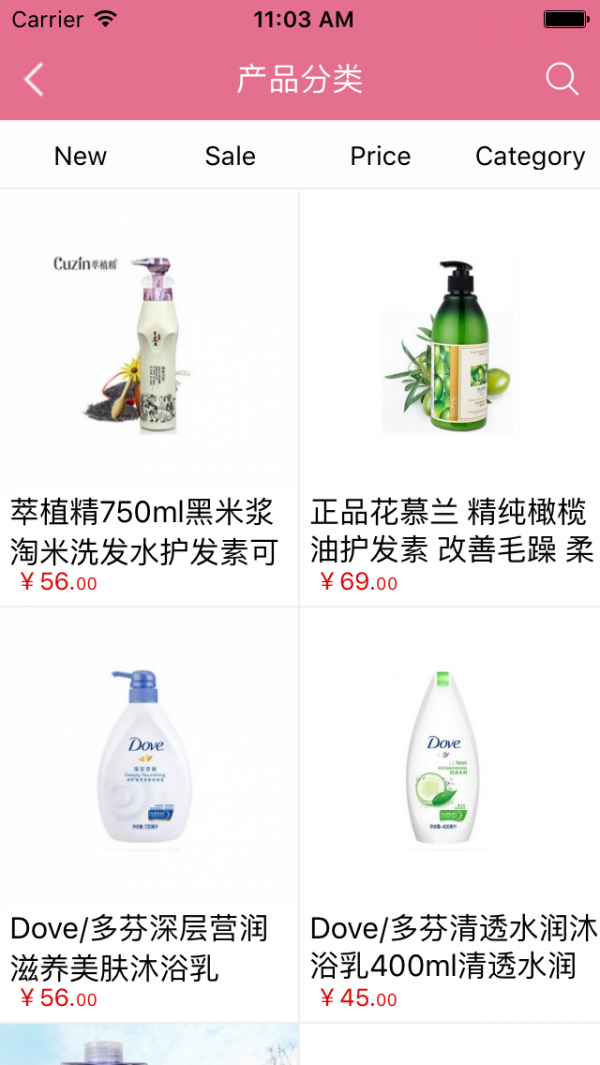Open the Category filter
The width and height of the screenshot is (600, 1065).
coord(530,156)
